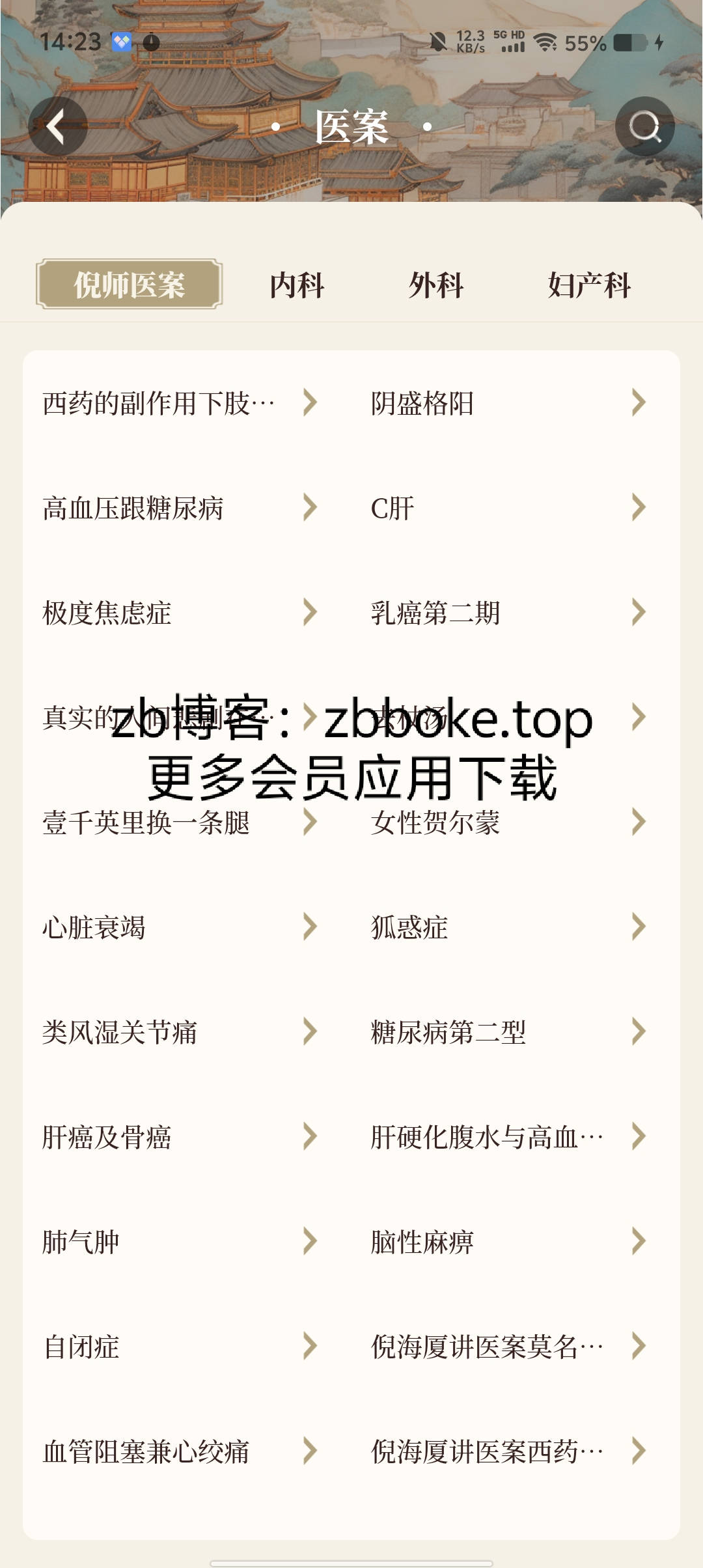Viewport: 703px width, 1568px height.
Task: Open the 自闭症 entry
Action: [179, 1347]
